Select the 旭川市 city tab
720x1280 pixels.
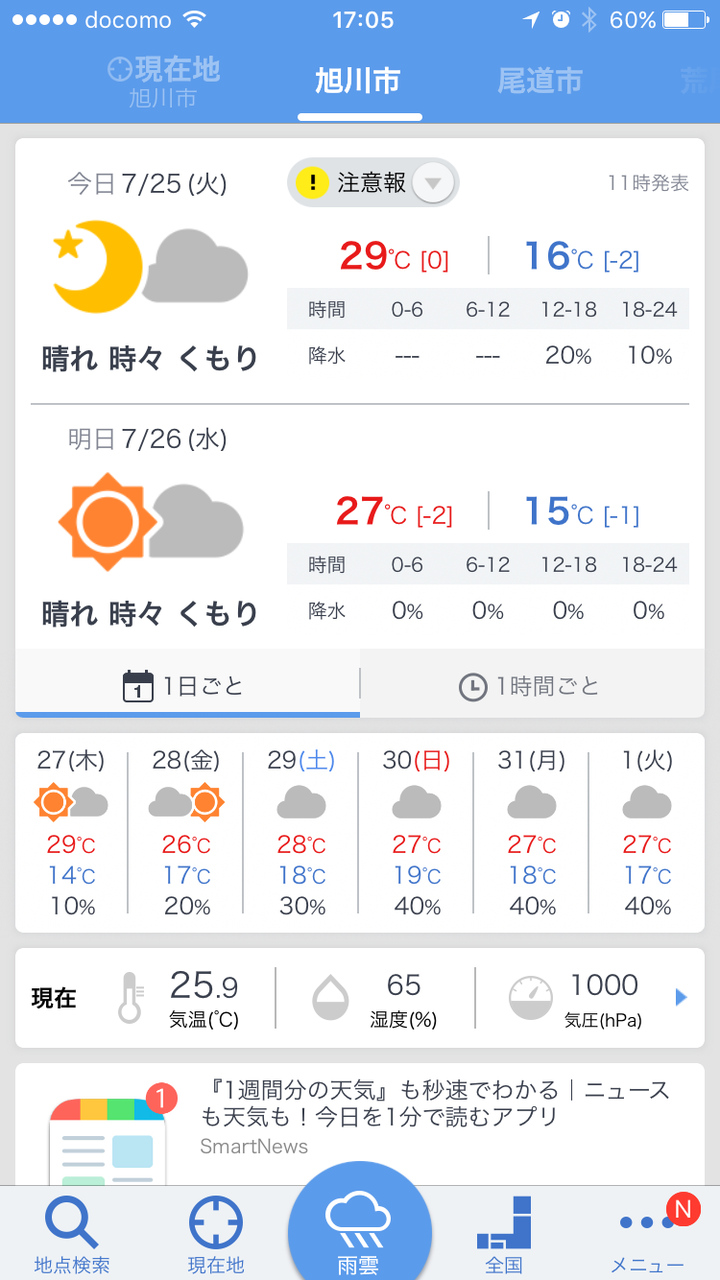[x=358, y=81]
